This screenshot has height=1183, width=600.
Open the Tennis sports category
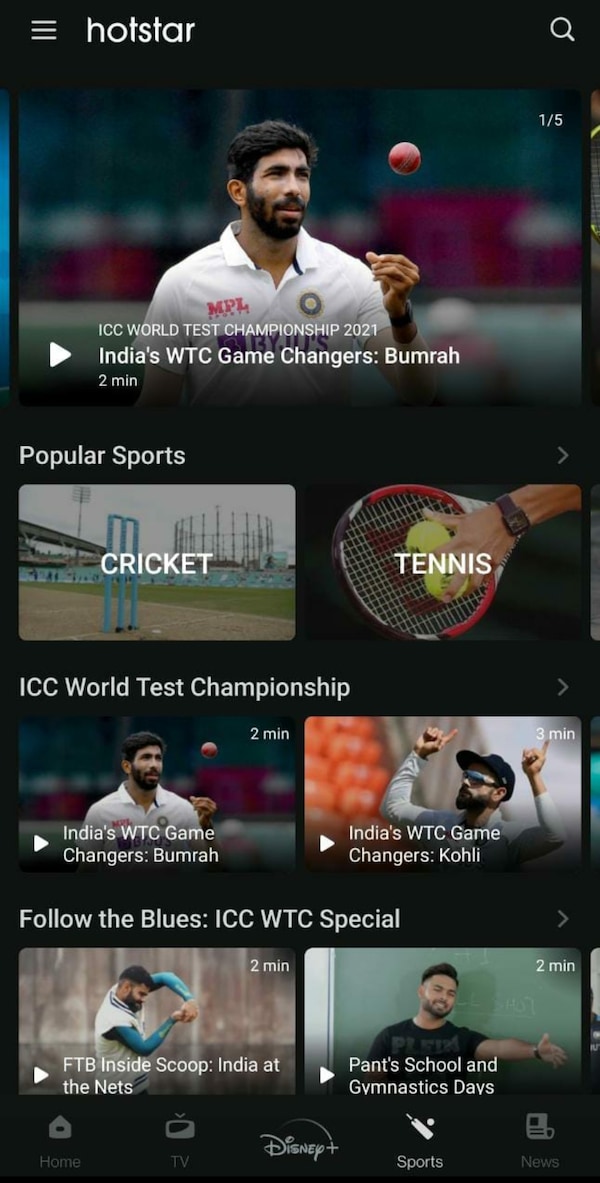(443, 562)
